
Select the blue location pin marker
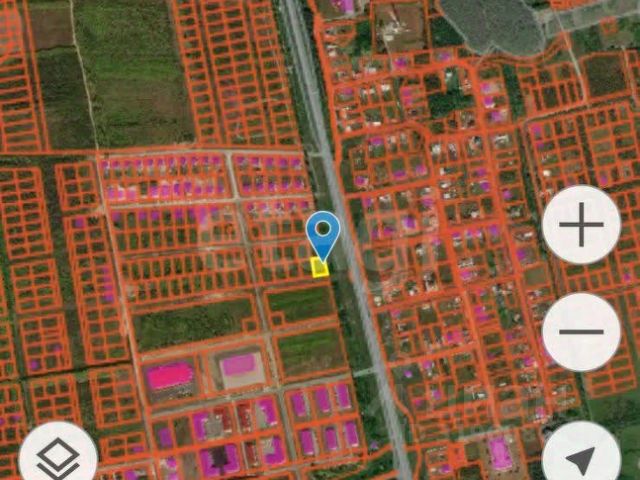[323, 234]
